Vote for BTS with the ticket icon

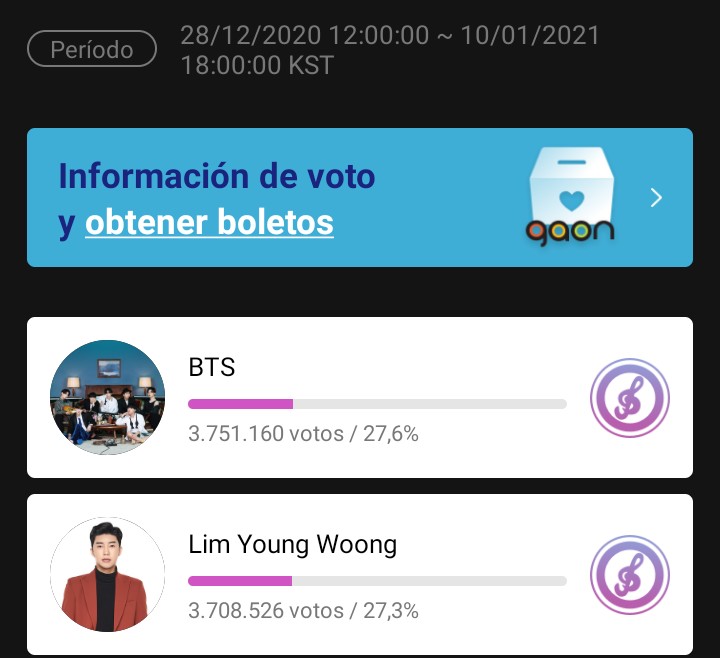(x=629, y=398)
